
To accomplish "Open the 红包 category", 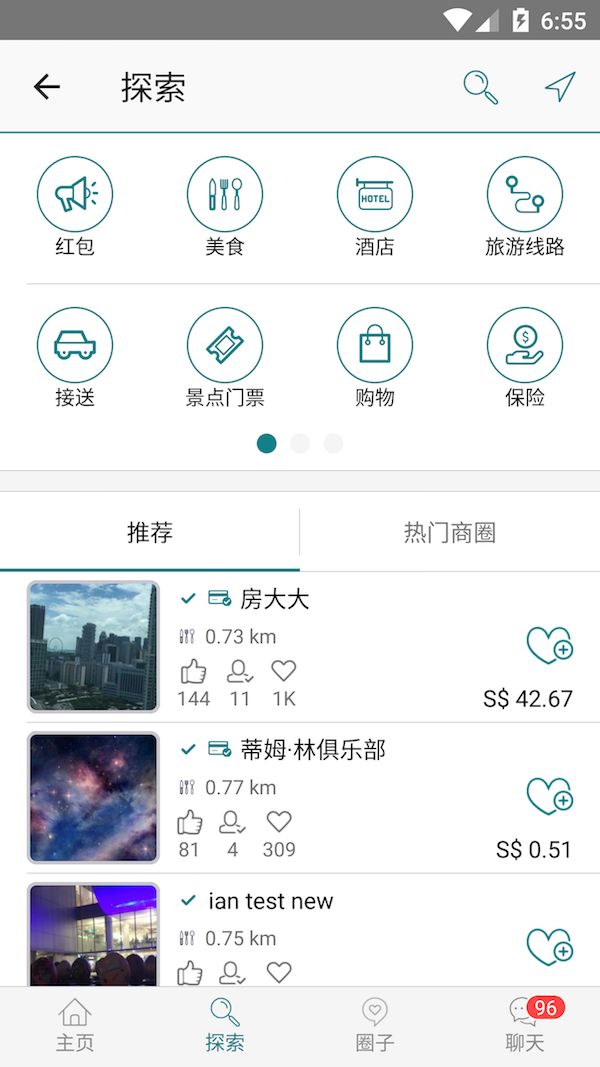I will pos(75,207).
